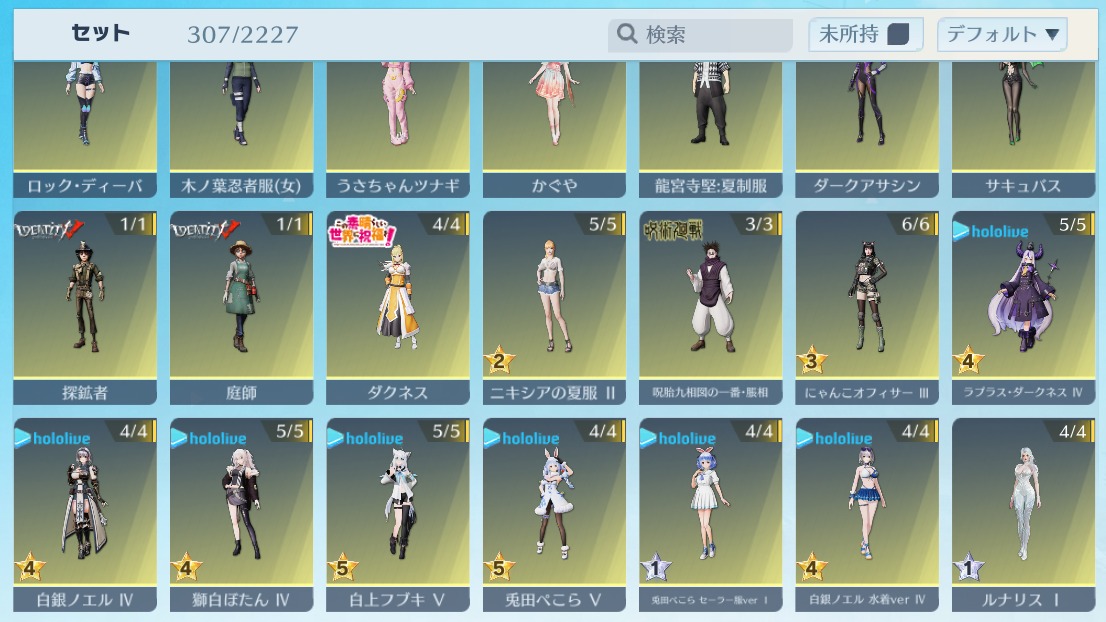Open the にゃんこオフィサー III set
The width and height of the screenshot is (1106, 622).
(x=866, y=307)
